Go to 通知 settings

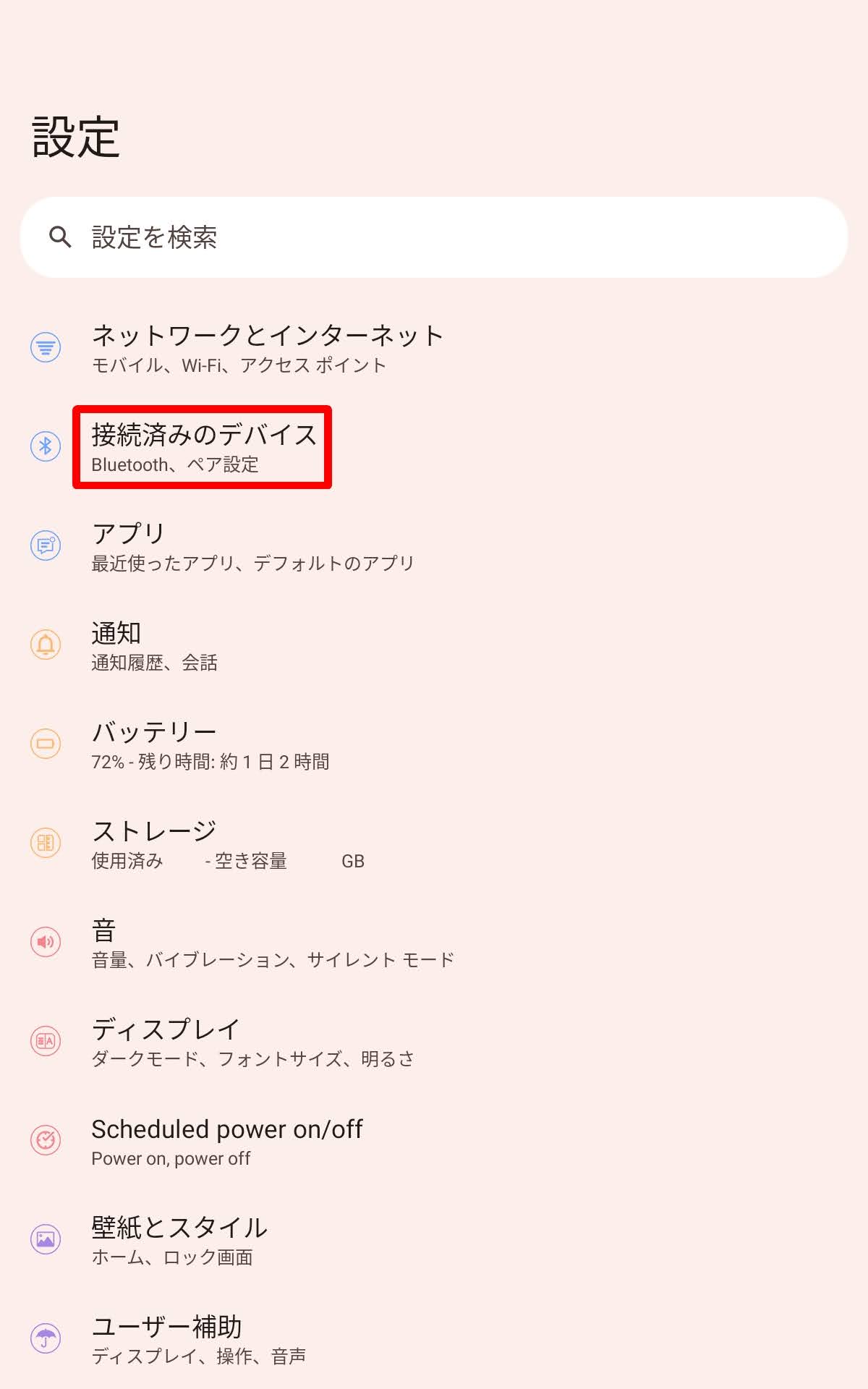tap(155, 645)
